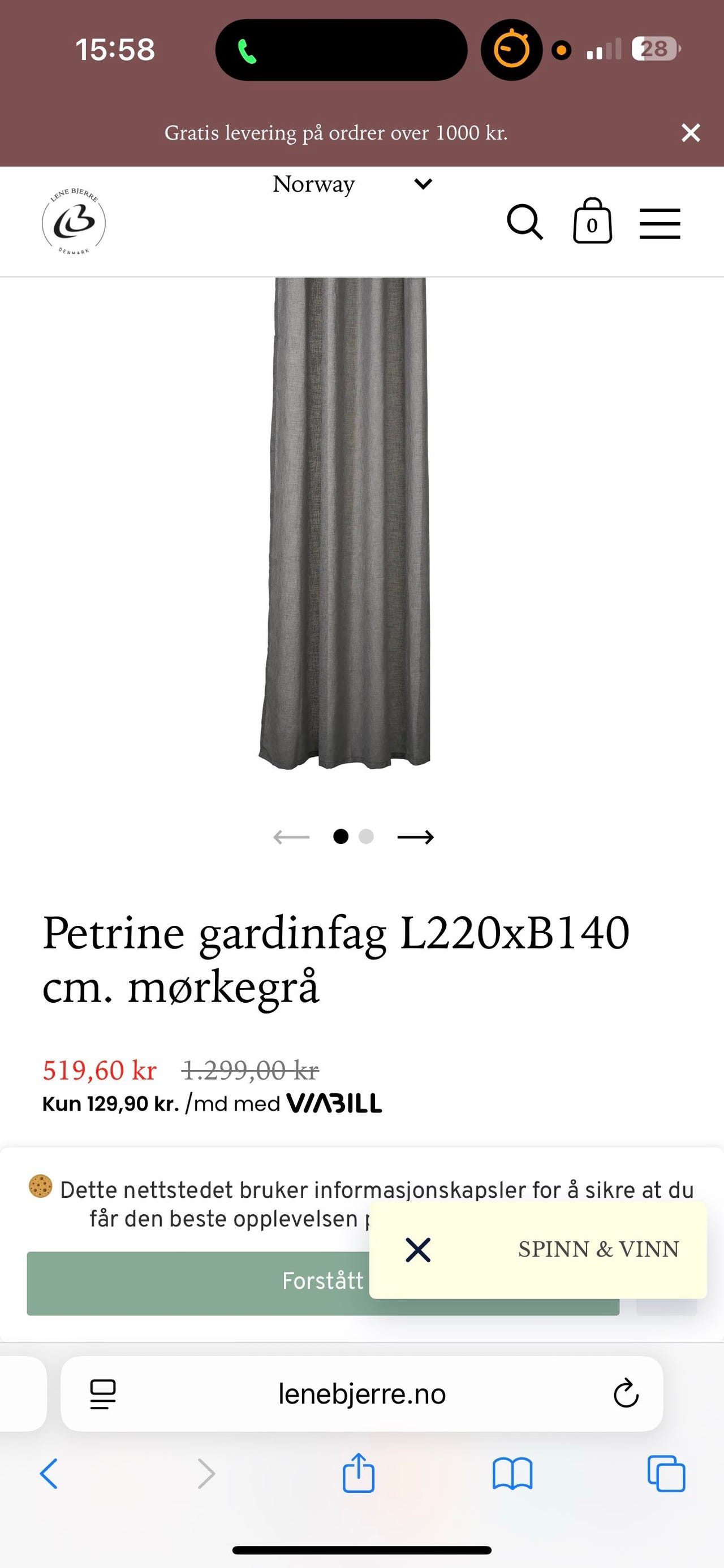Go back an image with left carousel arrow
724x1568 pixels.
coord(291,838)
